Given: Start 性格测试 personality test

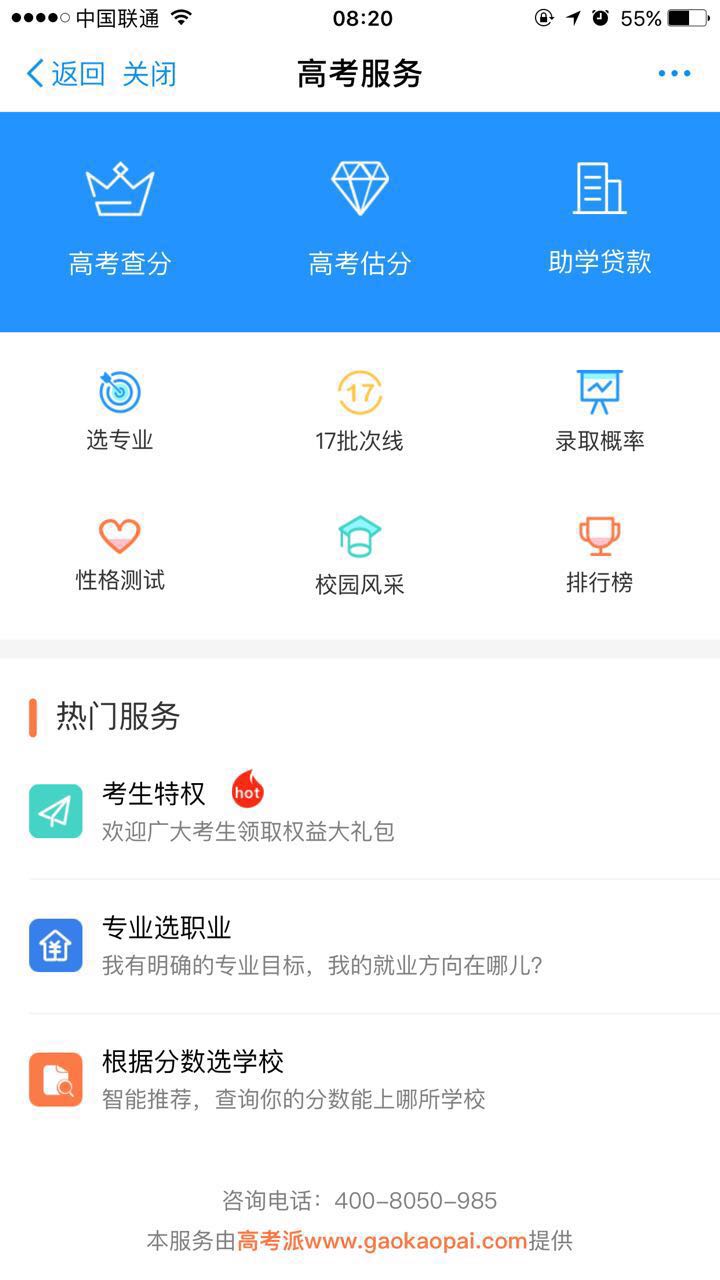Looking at the screenshot, I should pos(120,555).
